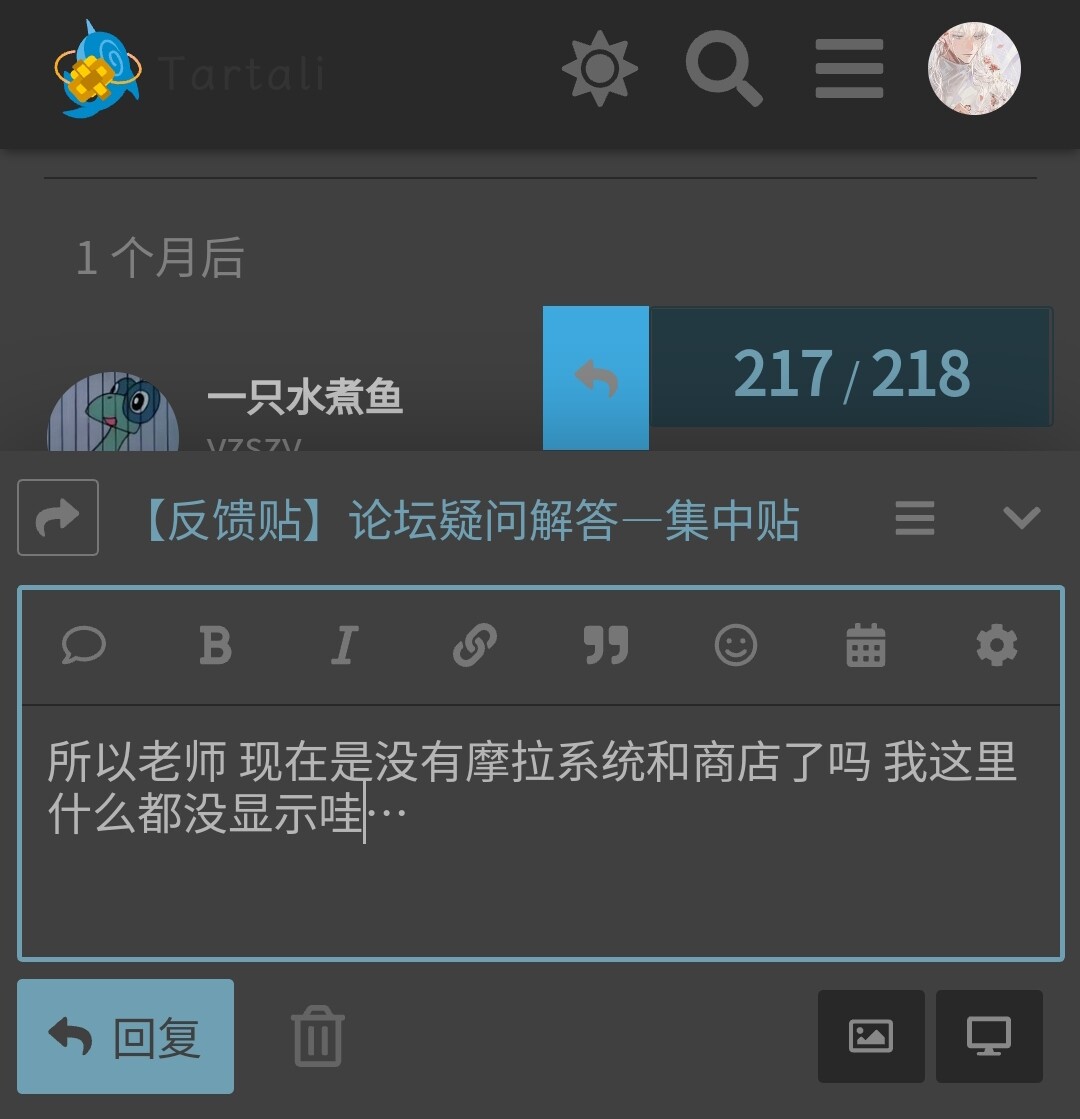Open the emoji picker

pos(736,646)
